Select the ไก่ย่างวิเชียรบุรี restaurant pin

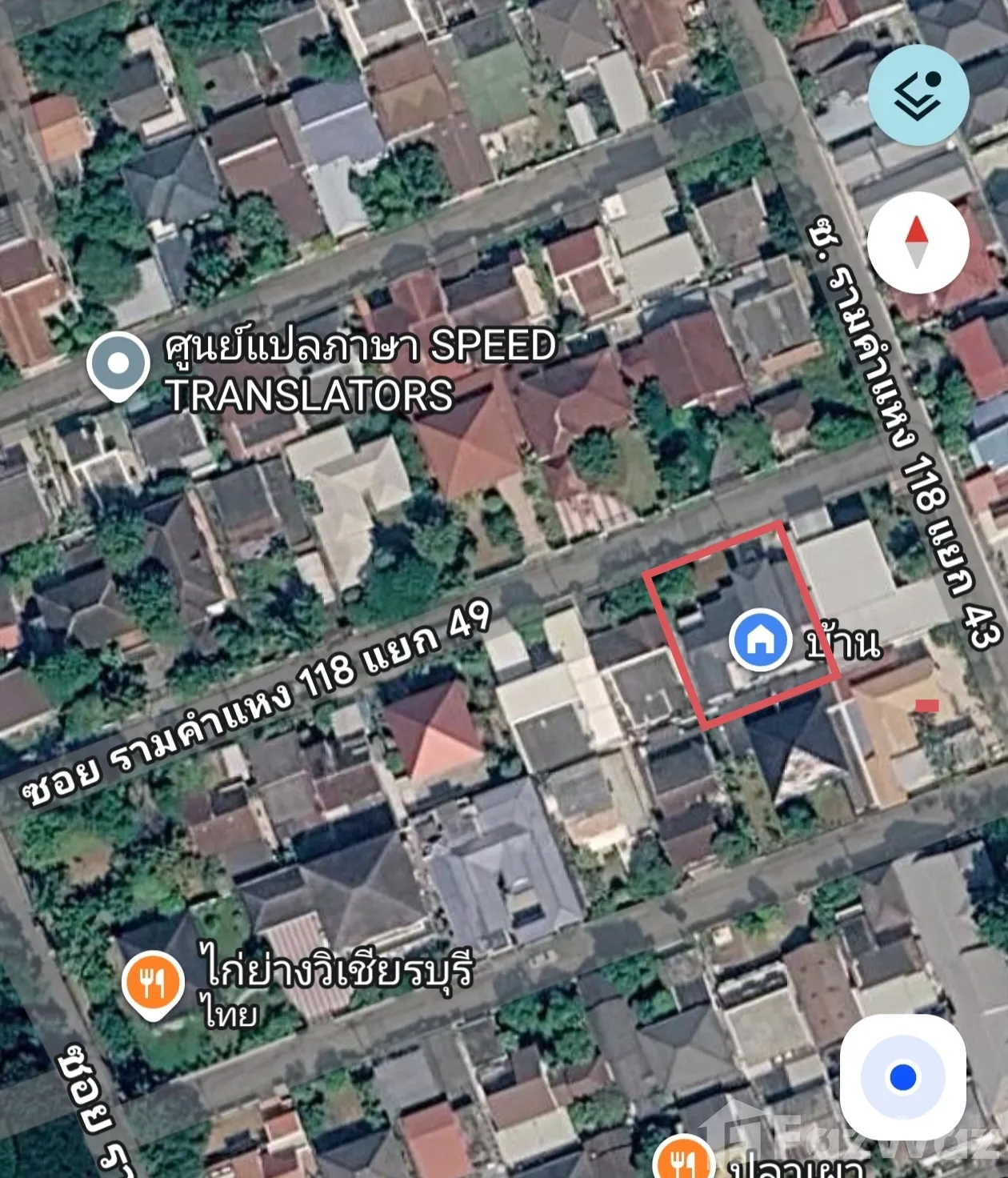(x=152, y=984)
